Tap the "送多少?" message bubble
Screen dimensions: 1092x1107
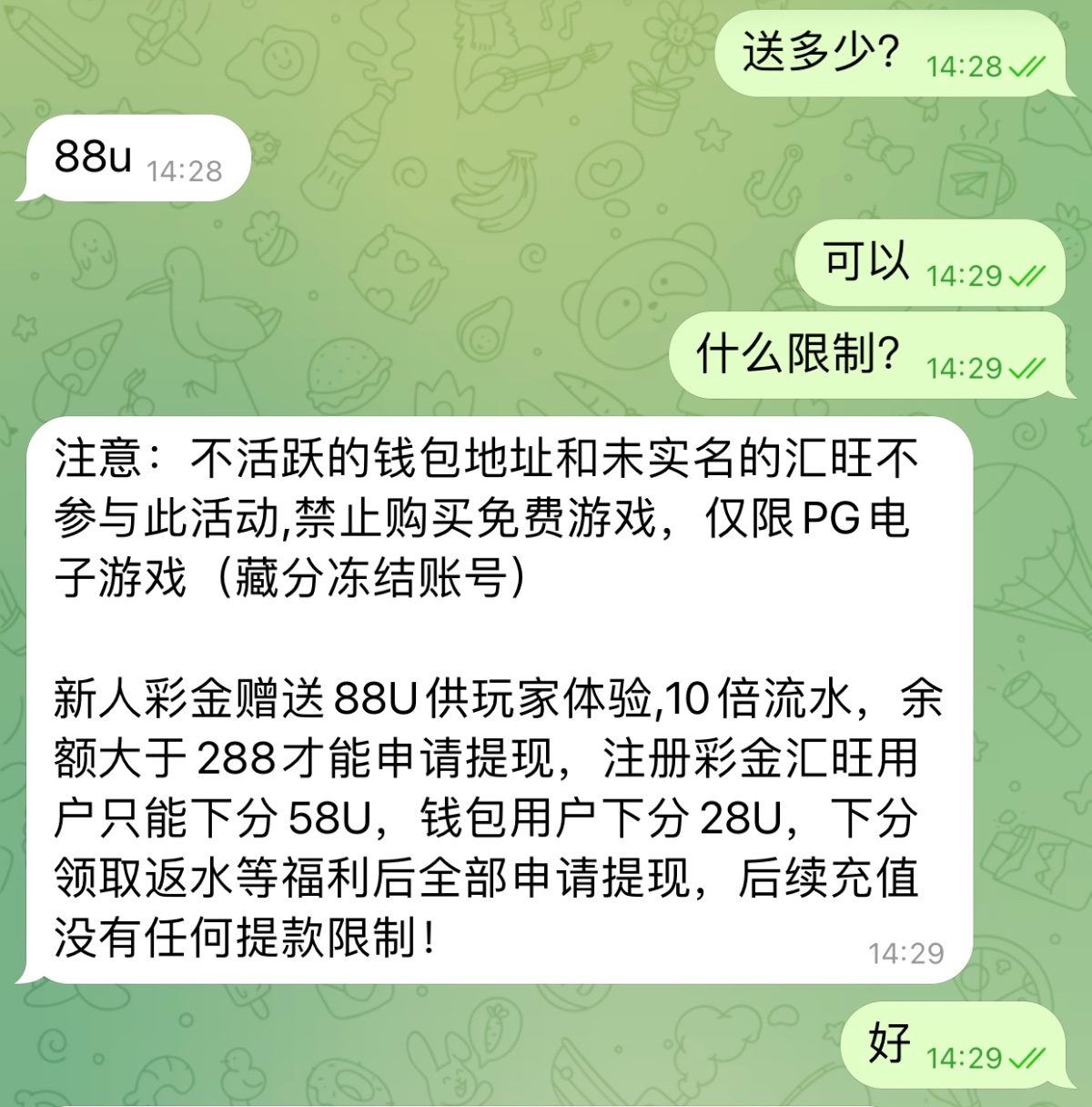click(x=887, y=55)
